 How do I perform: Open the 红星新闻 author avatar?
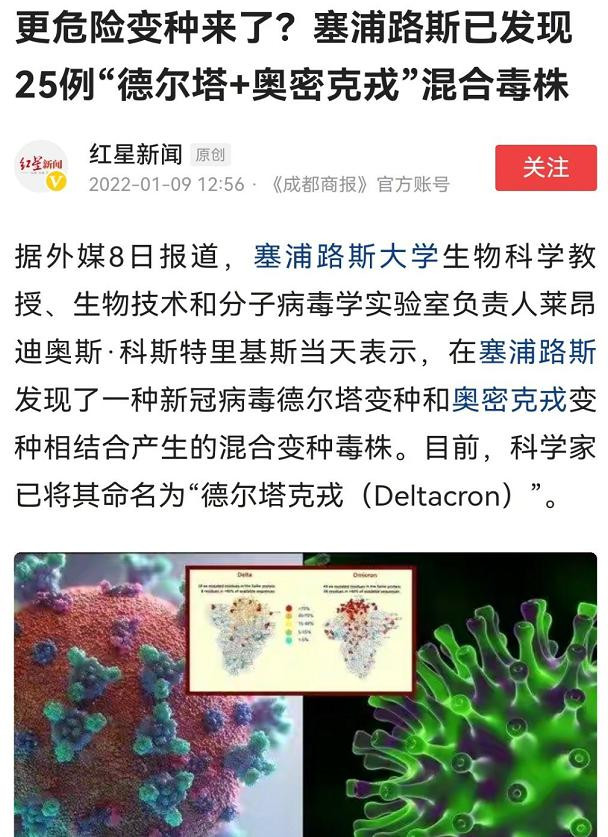[x=41, y=167]
